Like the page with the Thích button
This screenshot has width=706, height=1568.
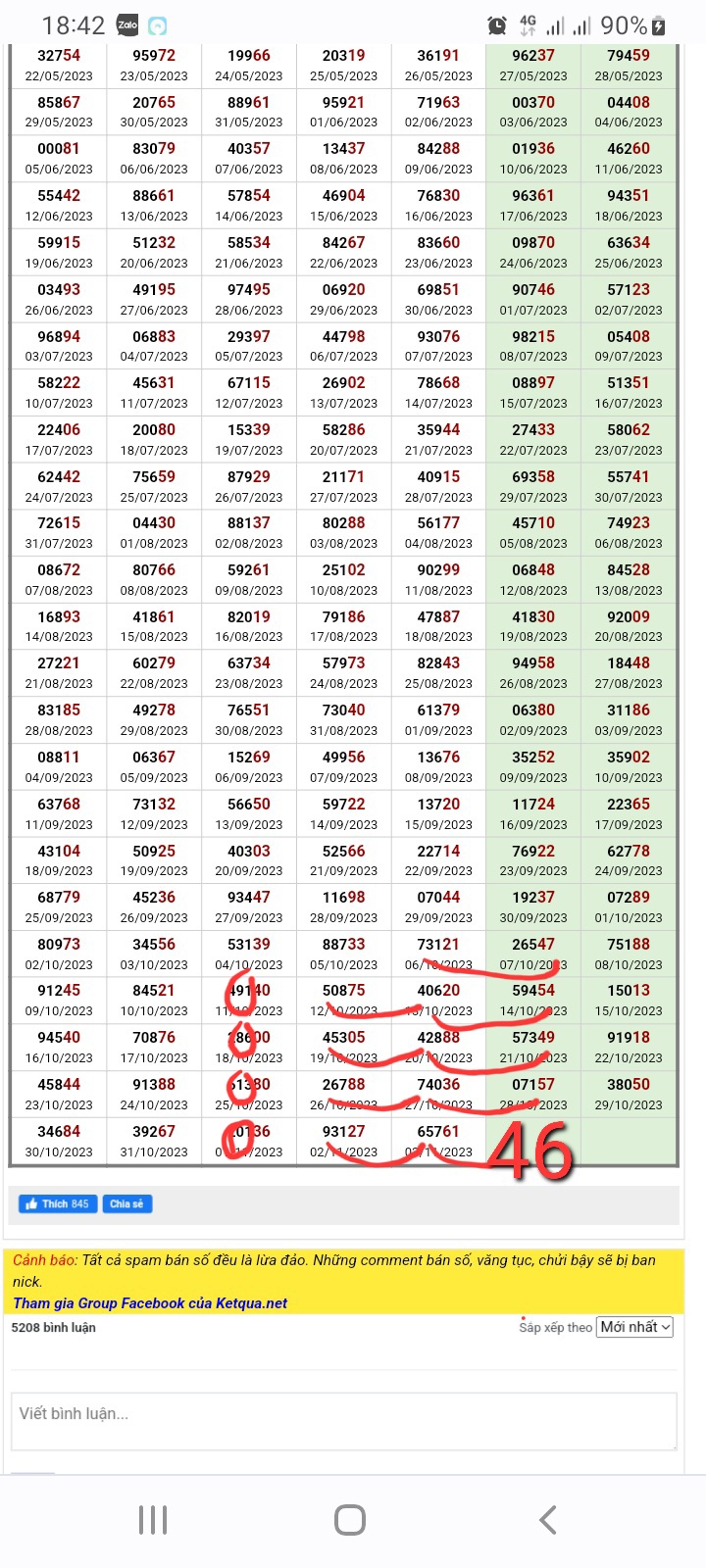coord(57,1203)
